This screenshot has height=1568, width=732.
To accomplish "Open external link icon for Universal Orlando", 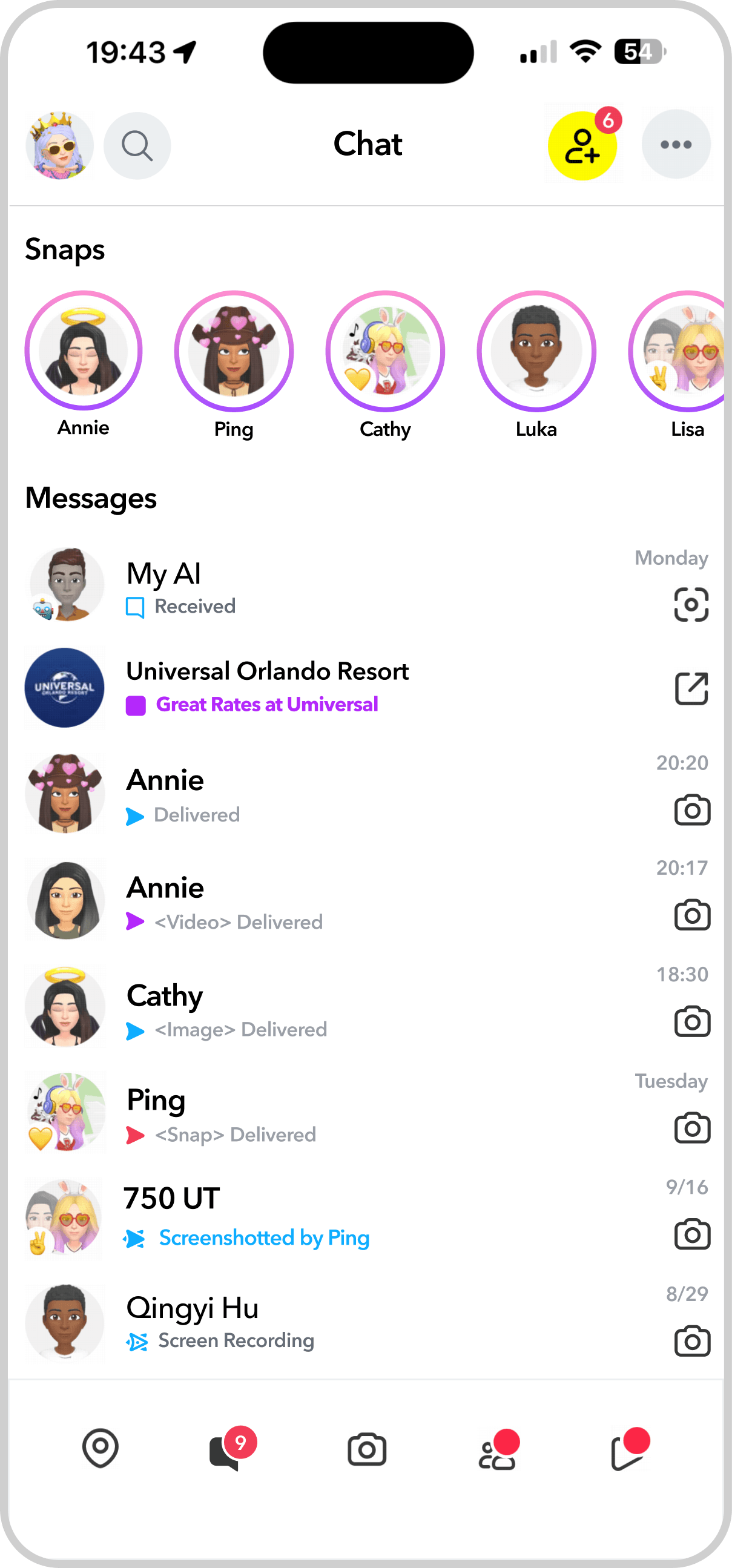I will (691, 688).
